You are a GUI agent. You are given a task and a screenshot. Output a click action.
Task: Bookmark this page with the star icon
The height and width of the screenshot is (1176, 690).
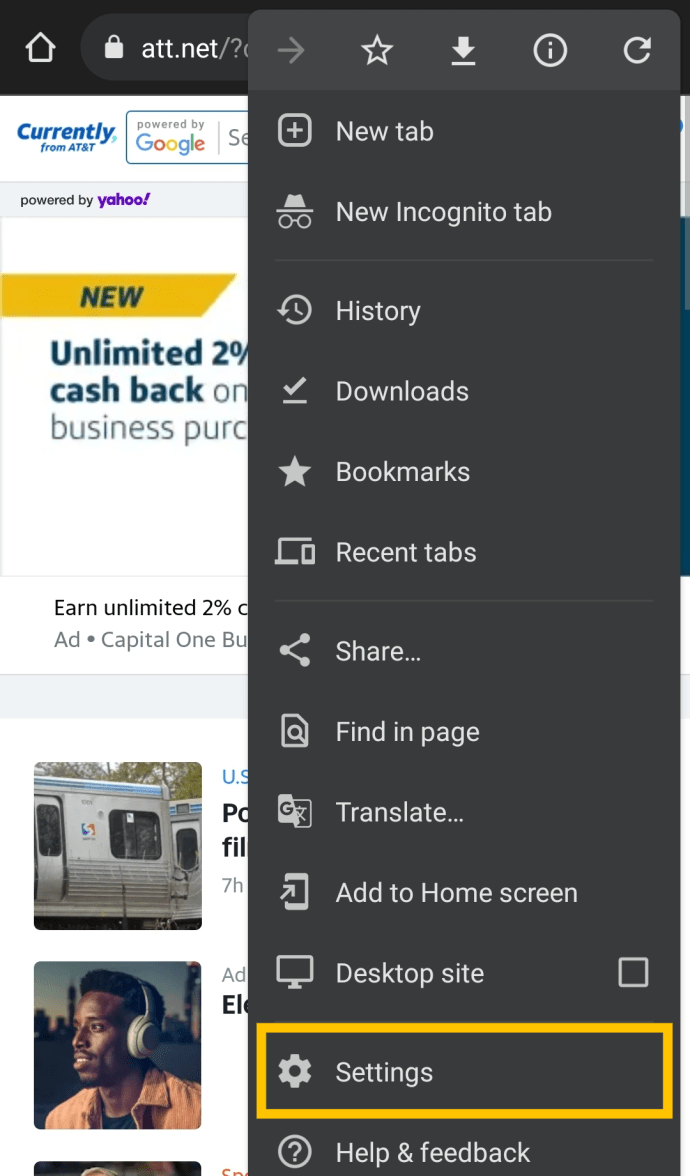click(376, 50)
